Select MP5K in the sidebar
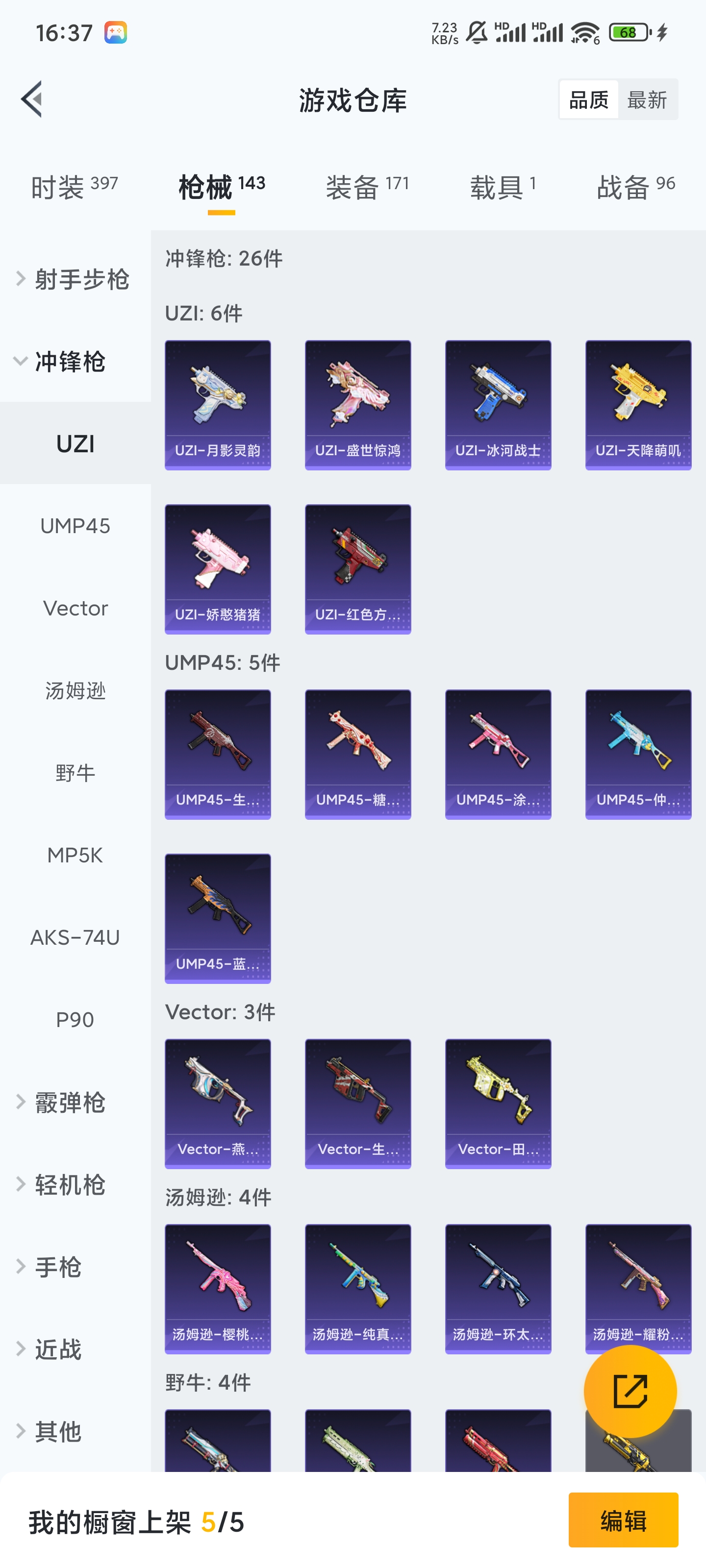Screen dimensions: 706x1568 (x=75, y=855)
